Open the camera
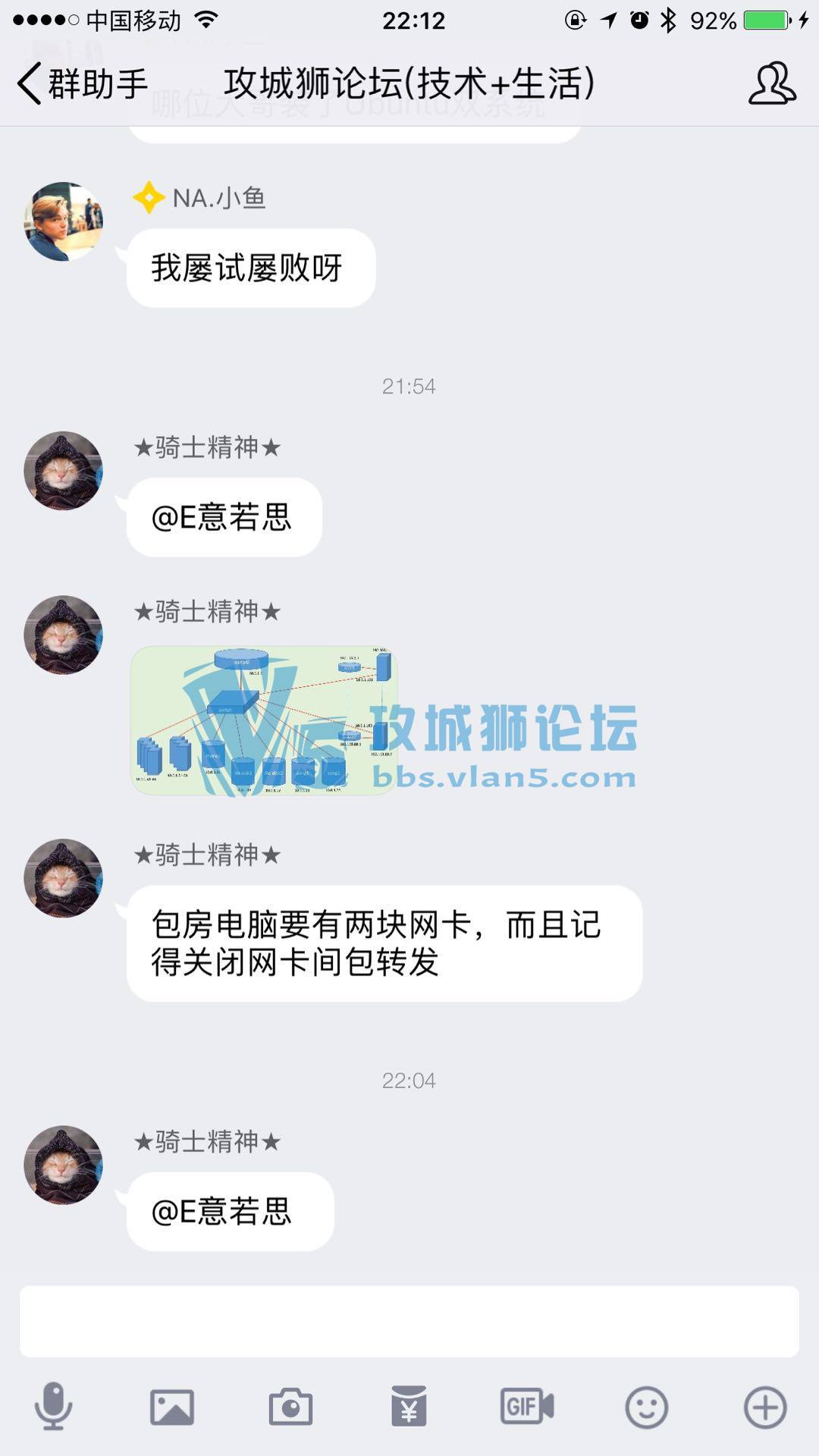Screen dimensions: 819x1456 pyautogui.click(x=290, y=1407)
